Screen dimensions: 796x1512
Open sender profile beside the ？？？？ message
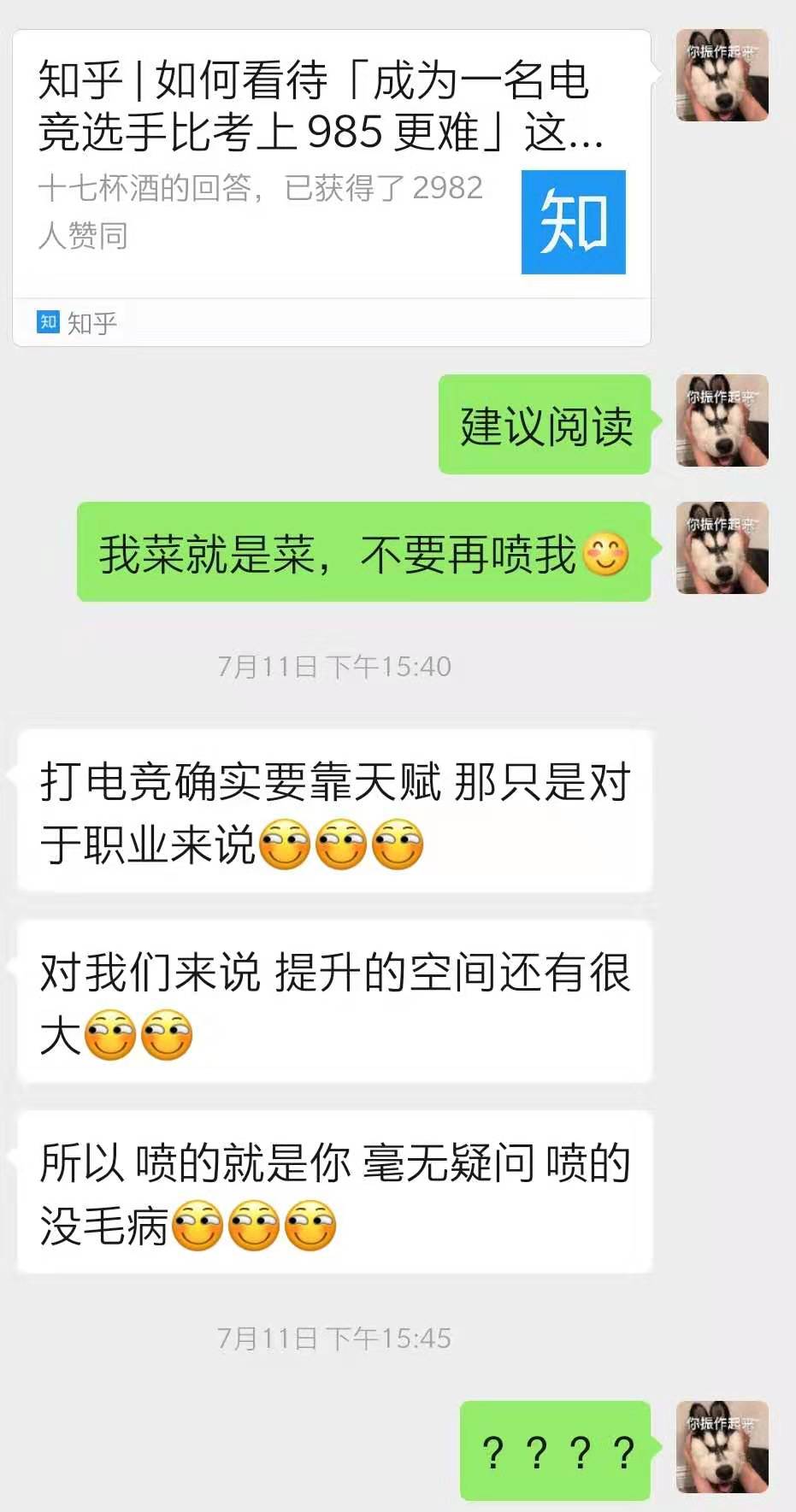722,1447
